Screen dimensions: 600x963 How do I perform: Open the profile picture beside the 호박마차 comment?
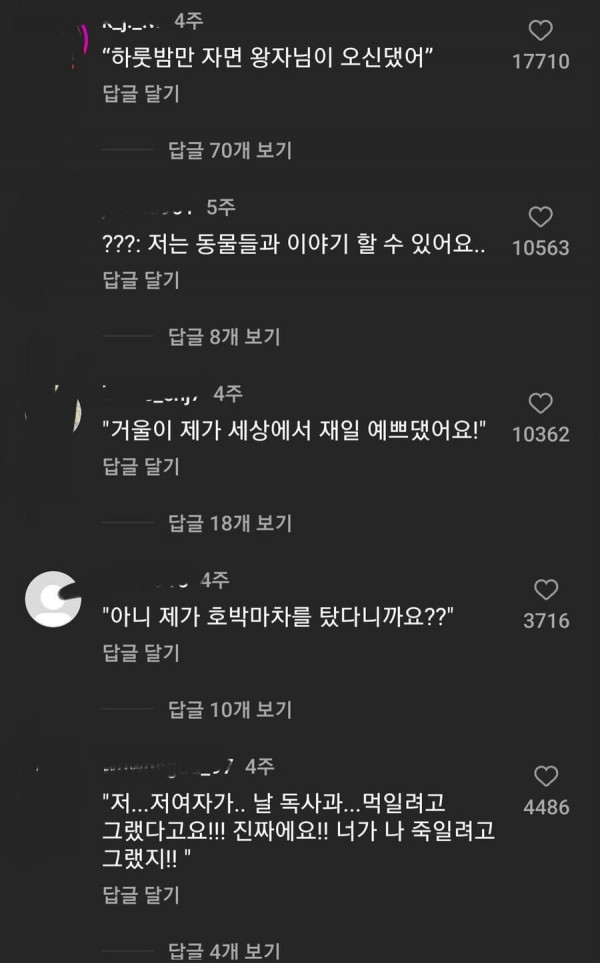tap(52, 599)
